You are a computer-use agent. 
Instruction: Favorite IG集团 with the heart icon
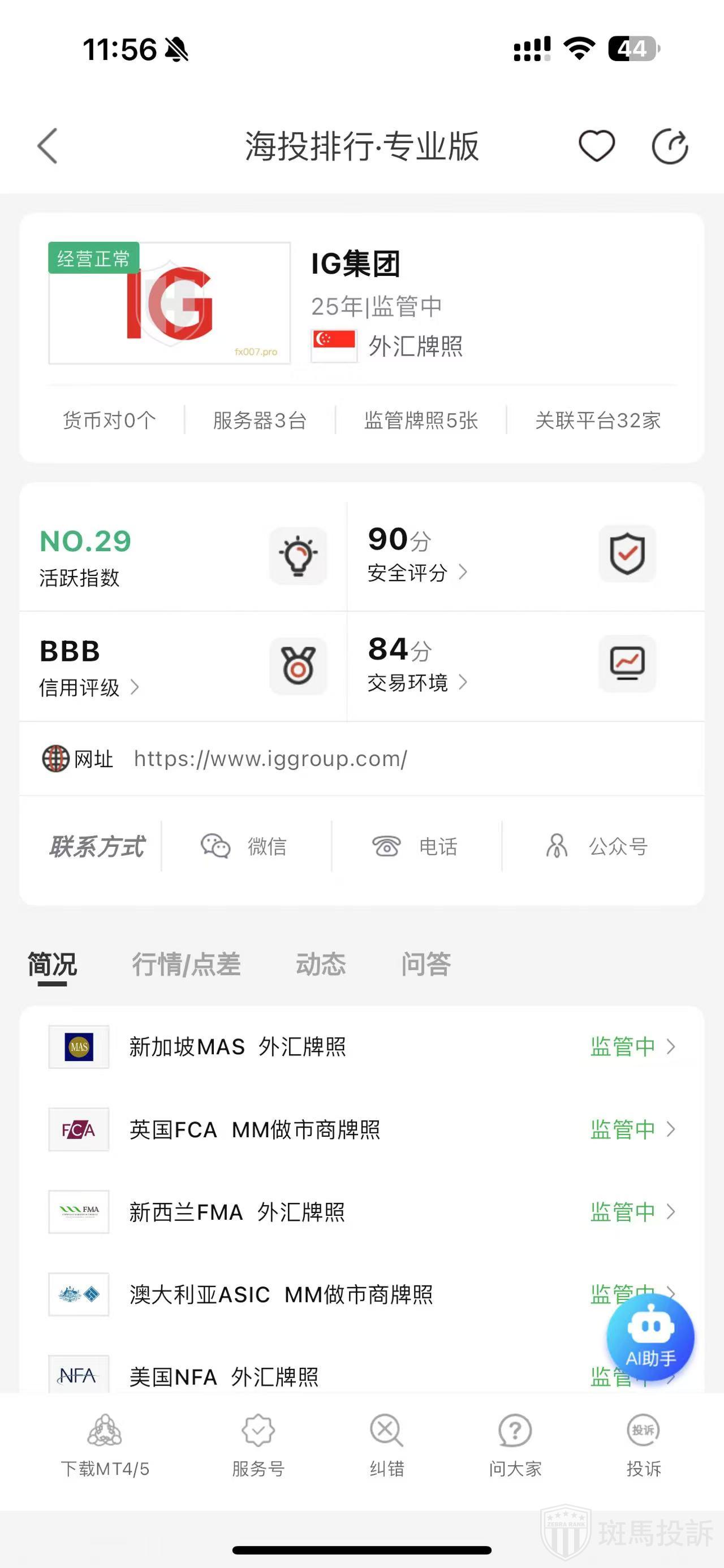[x=596, y=146]
